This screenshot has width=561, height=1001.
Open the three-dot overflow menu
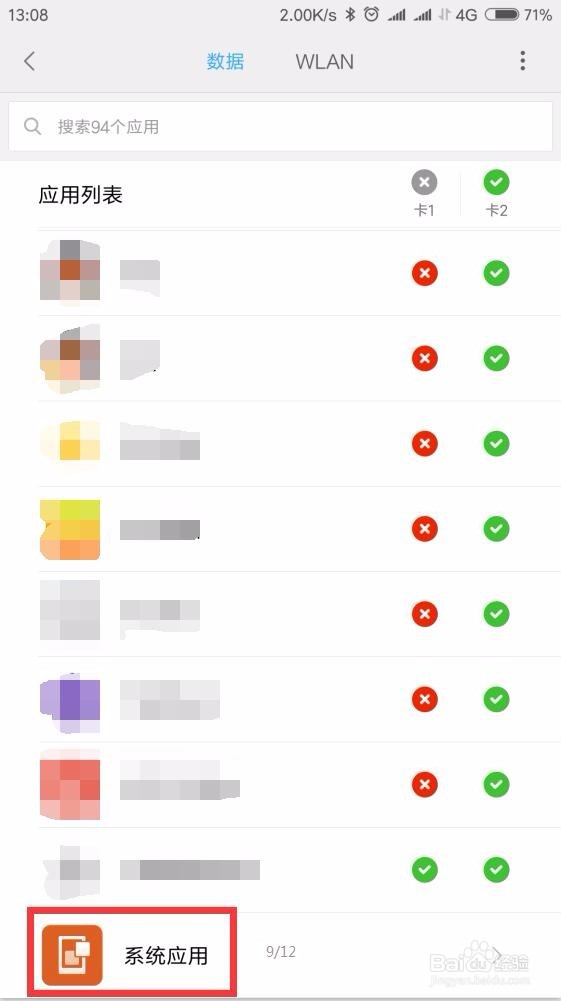[x=523, y=61]
